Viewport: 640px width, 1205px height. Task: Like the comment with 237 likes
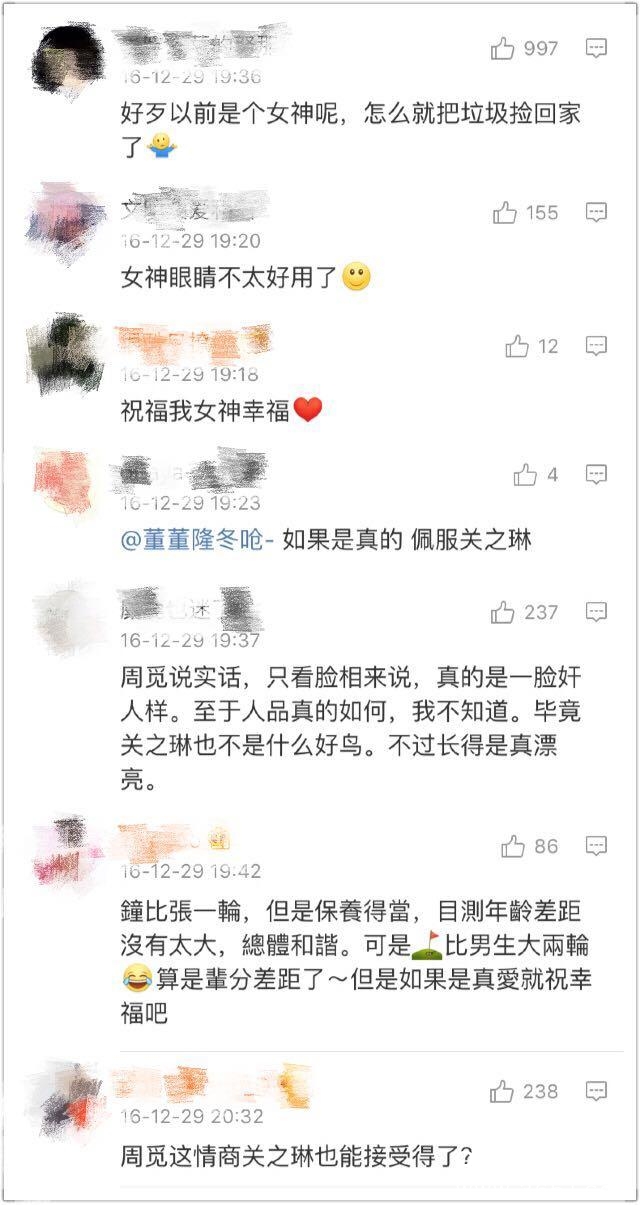point(503,611)
